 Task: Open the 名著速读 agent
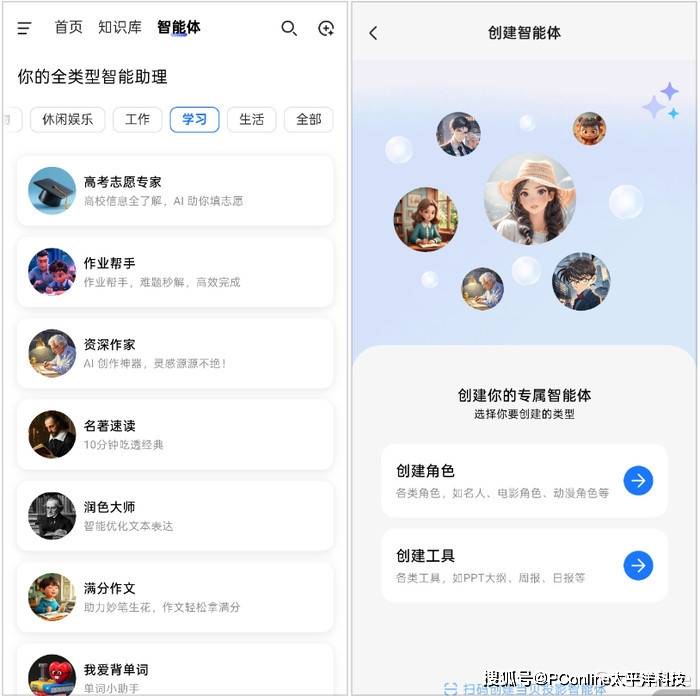(x=175, y=434)
